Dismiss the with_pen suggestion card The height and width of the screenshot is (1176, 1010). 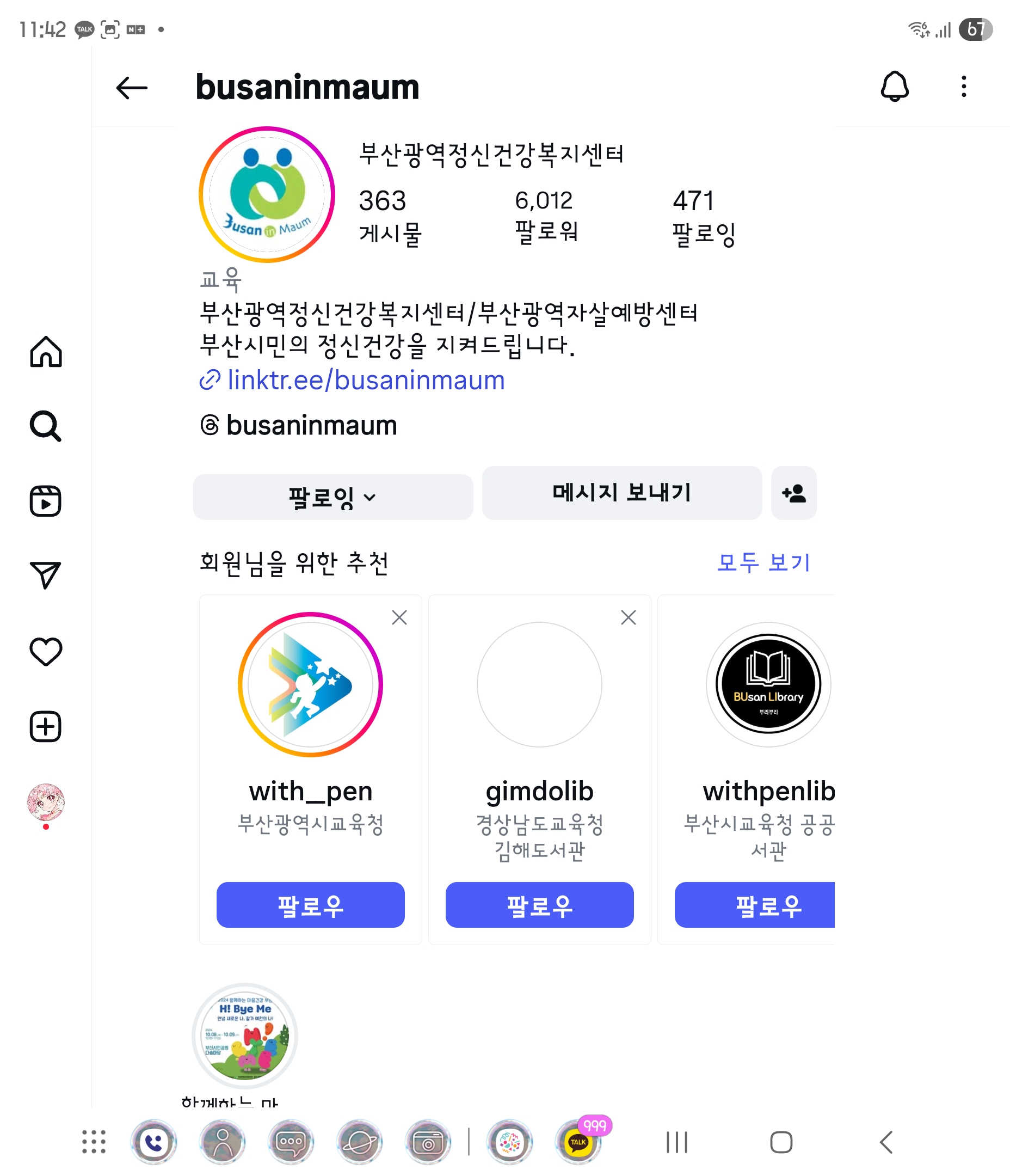[x=399, y=617]
